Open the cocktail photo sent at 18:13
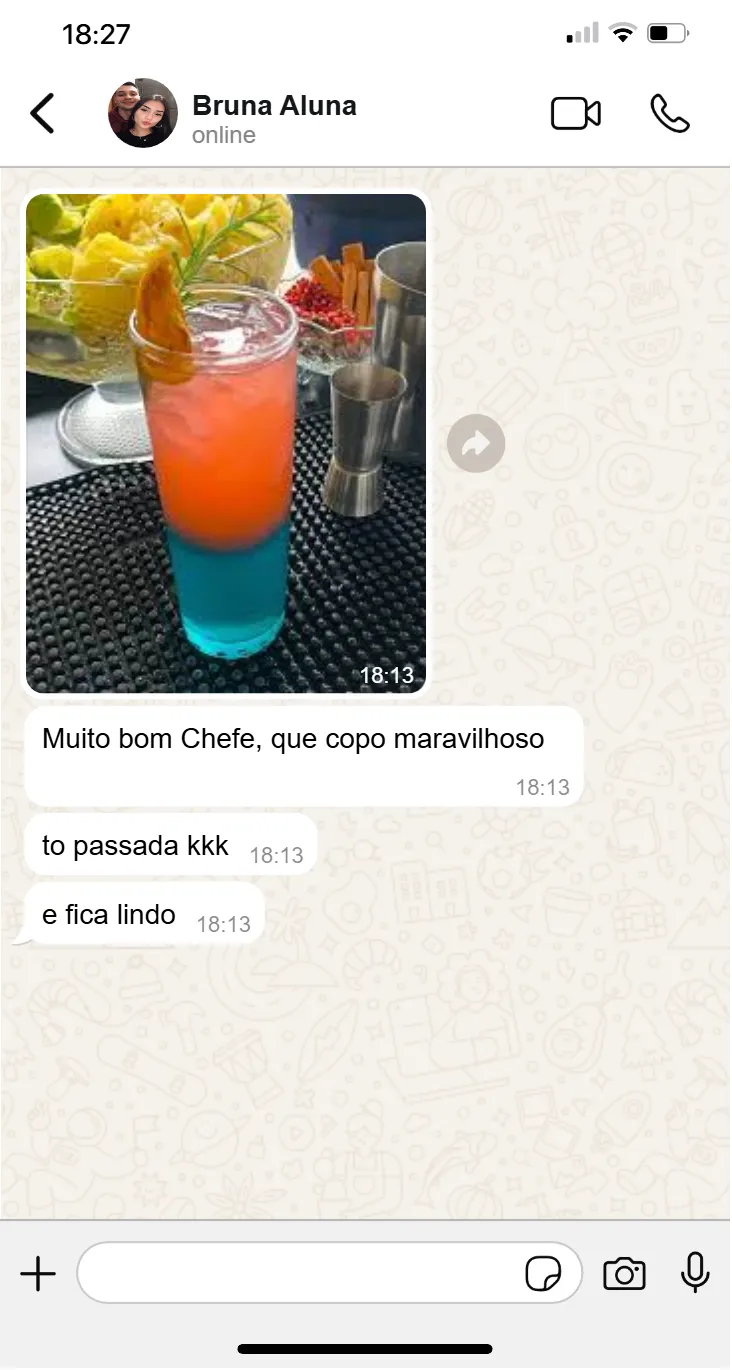This screenshot has width=732, height=1370. click(226, 443)
